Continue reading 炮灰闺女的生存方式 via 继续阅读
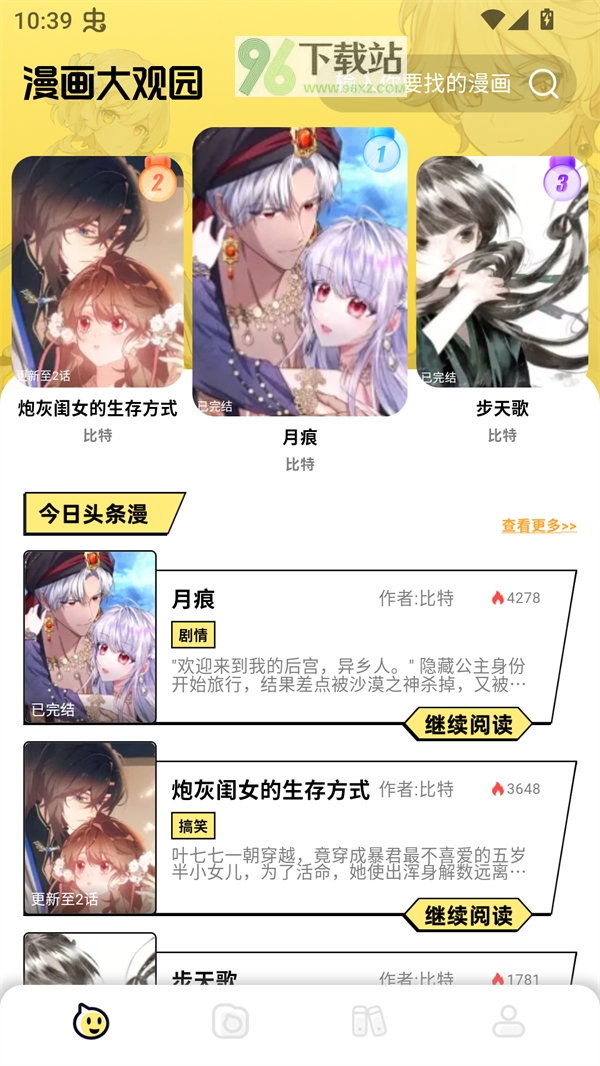Viewport: 600px width, 1066px height. 469,914
